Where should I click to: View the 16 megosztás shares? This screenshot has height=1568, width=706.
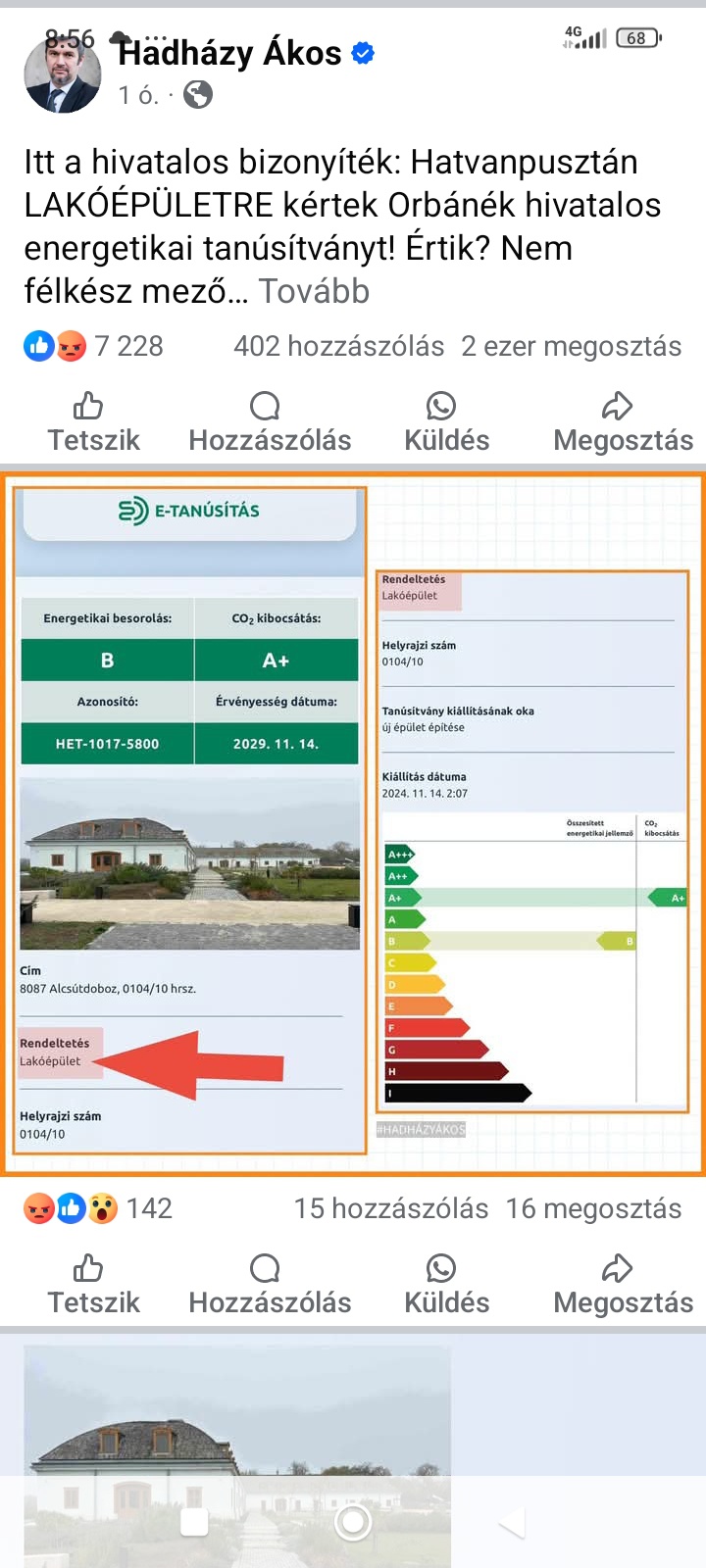(x=593, y=1208)
